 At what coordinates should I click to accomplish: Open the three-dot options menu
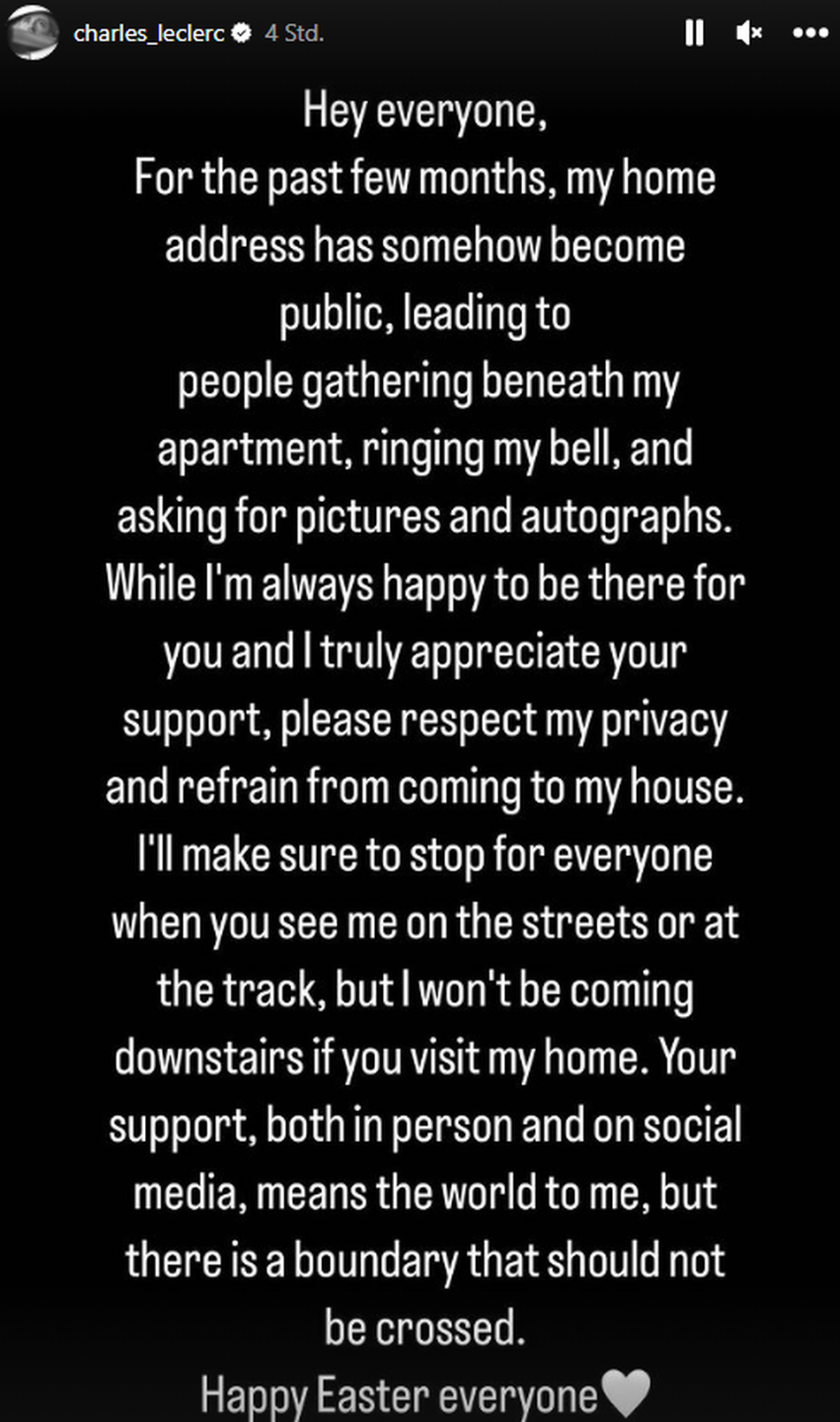(810, 33)
